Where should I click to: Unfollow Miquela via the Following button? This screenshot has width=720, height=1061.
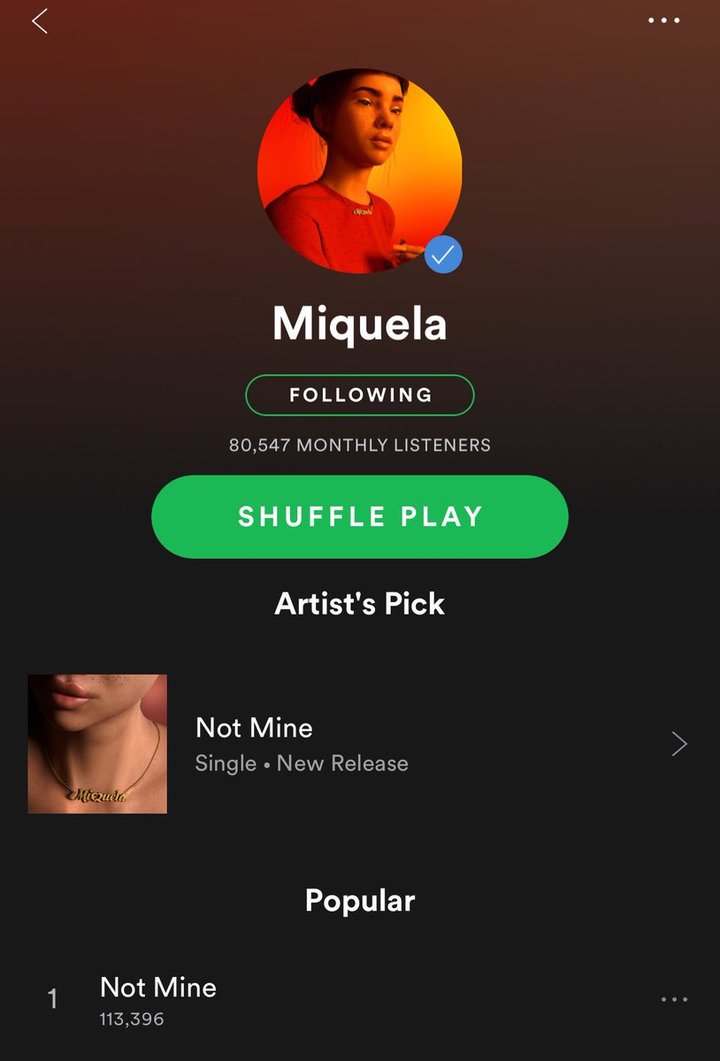click(x=360, y=394)
